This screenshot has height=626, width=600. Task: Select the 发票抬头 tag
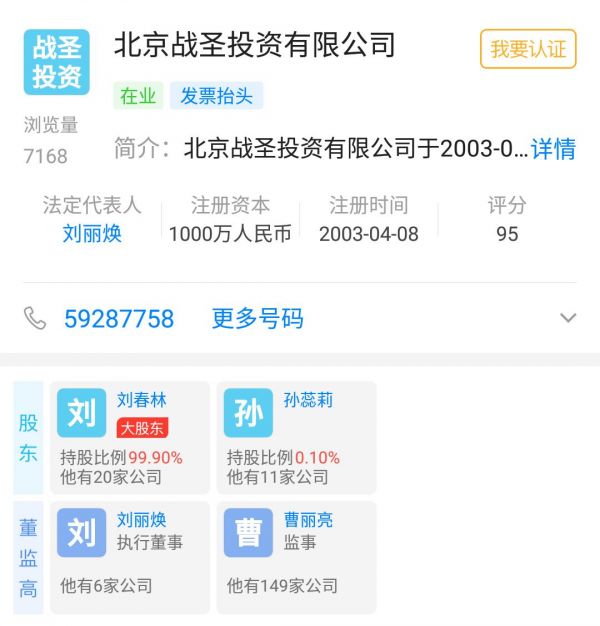216,96
